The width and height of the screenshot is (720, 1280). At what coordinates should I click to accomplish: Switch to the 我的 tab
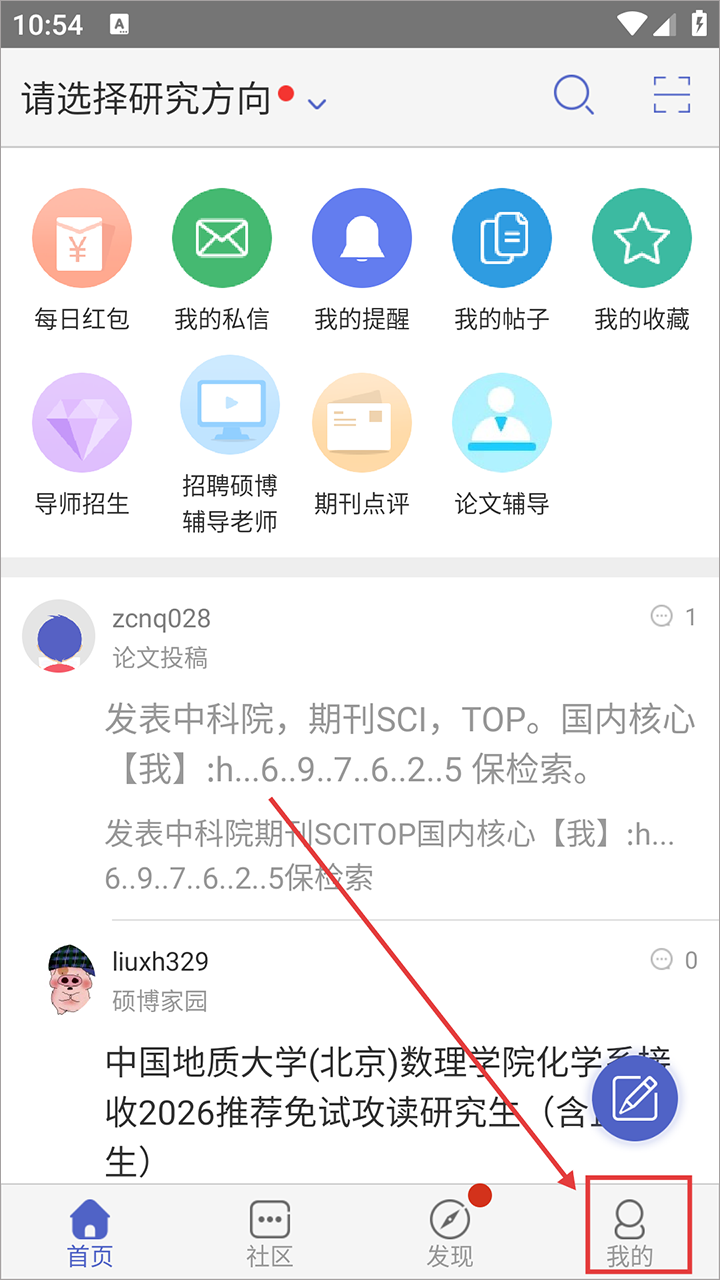click(x=630, y=1234)
